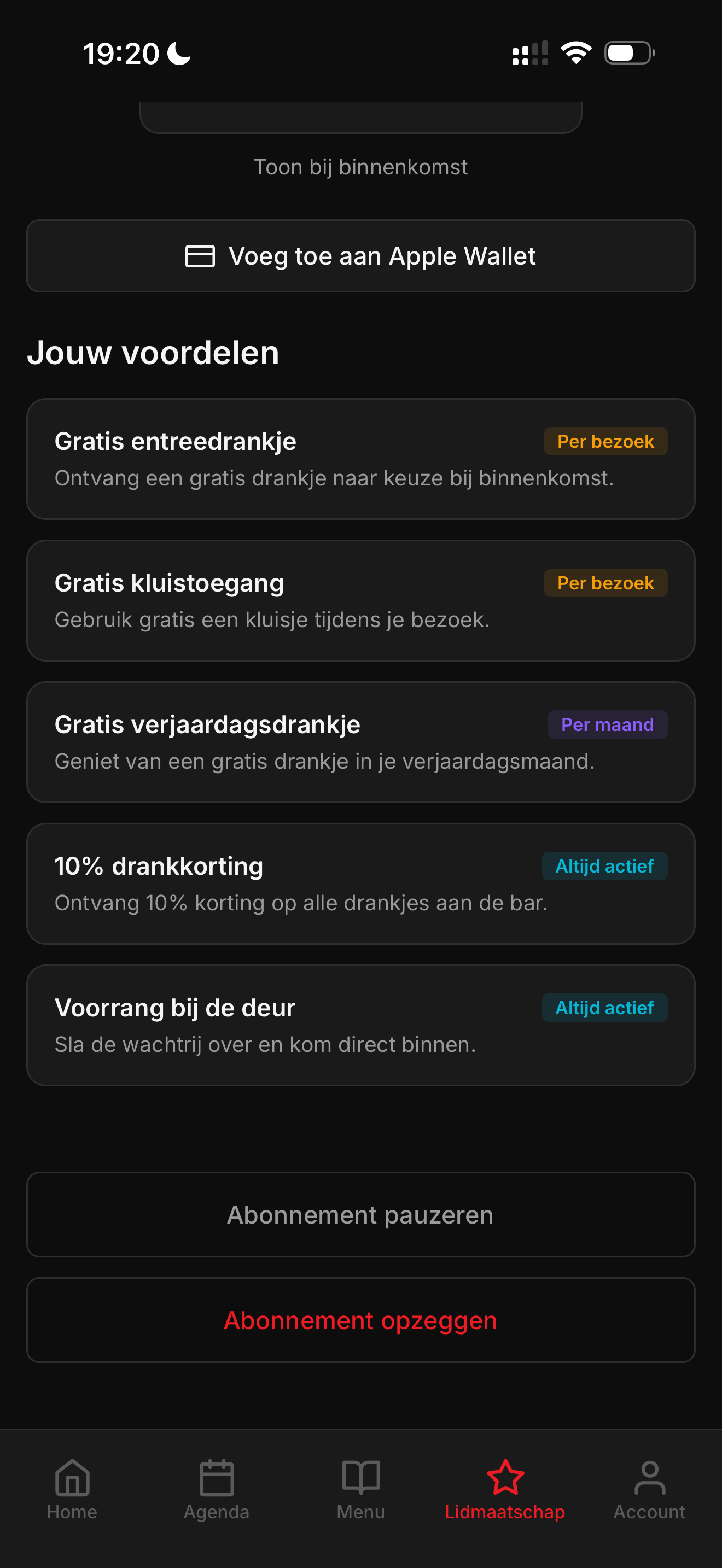The width and height of the screenshot is (722, 1568).
Task: Tap 'Abonnement pauzeren'
Action: [360, 1214]
